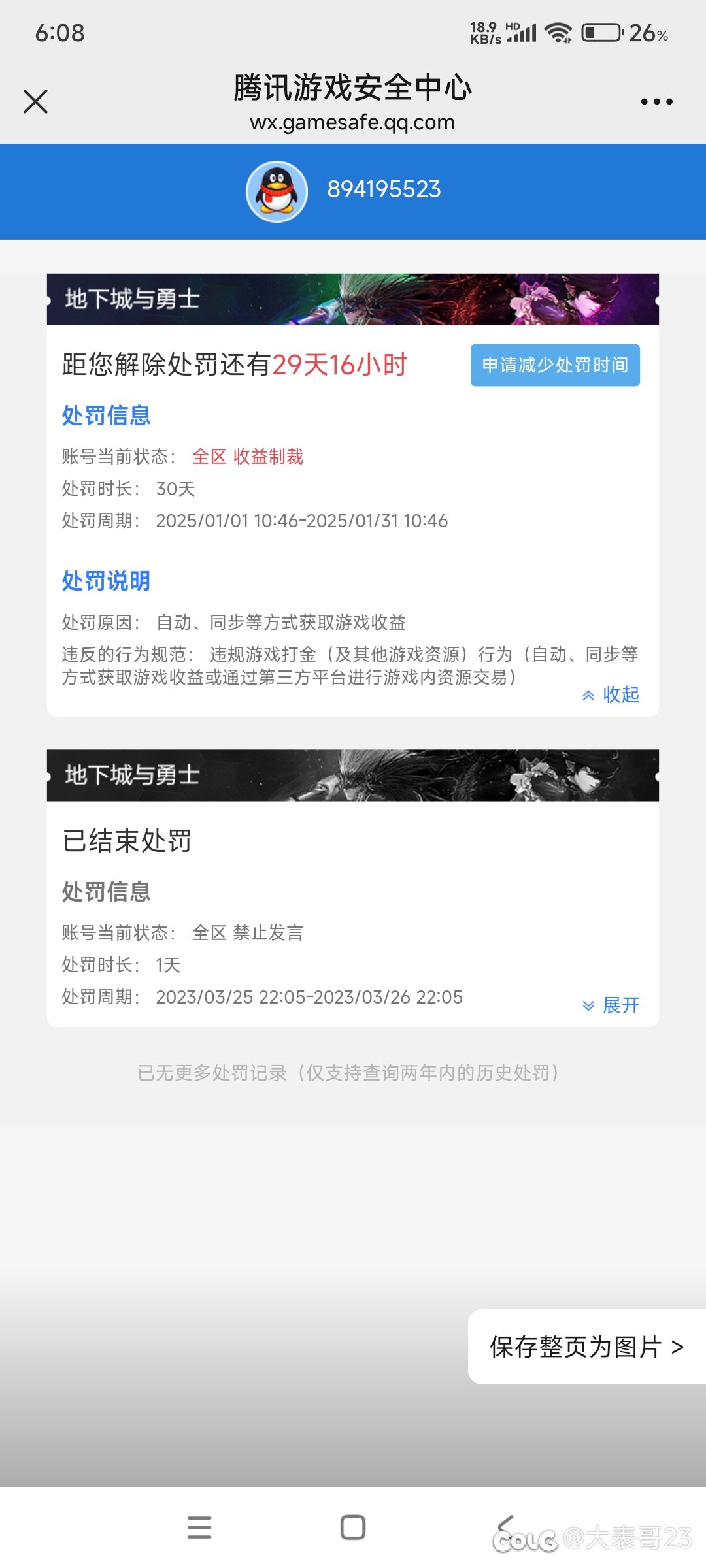
Task: Tap 申请减少处罚时间 button
Action: tap(555, 365)
